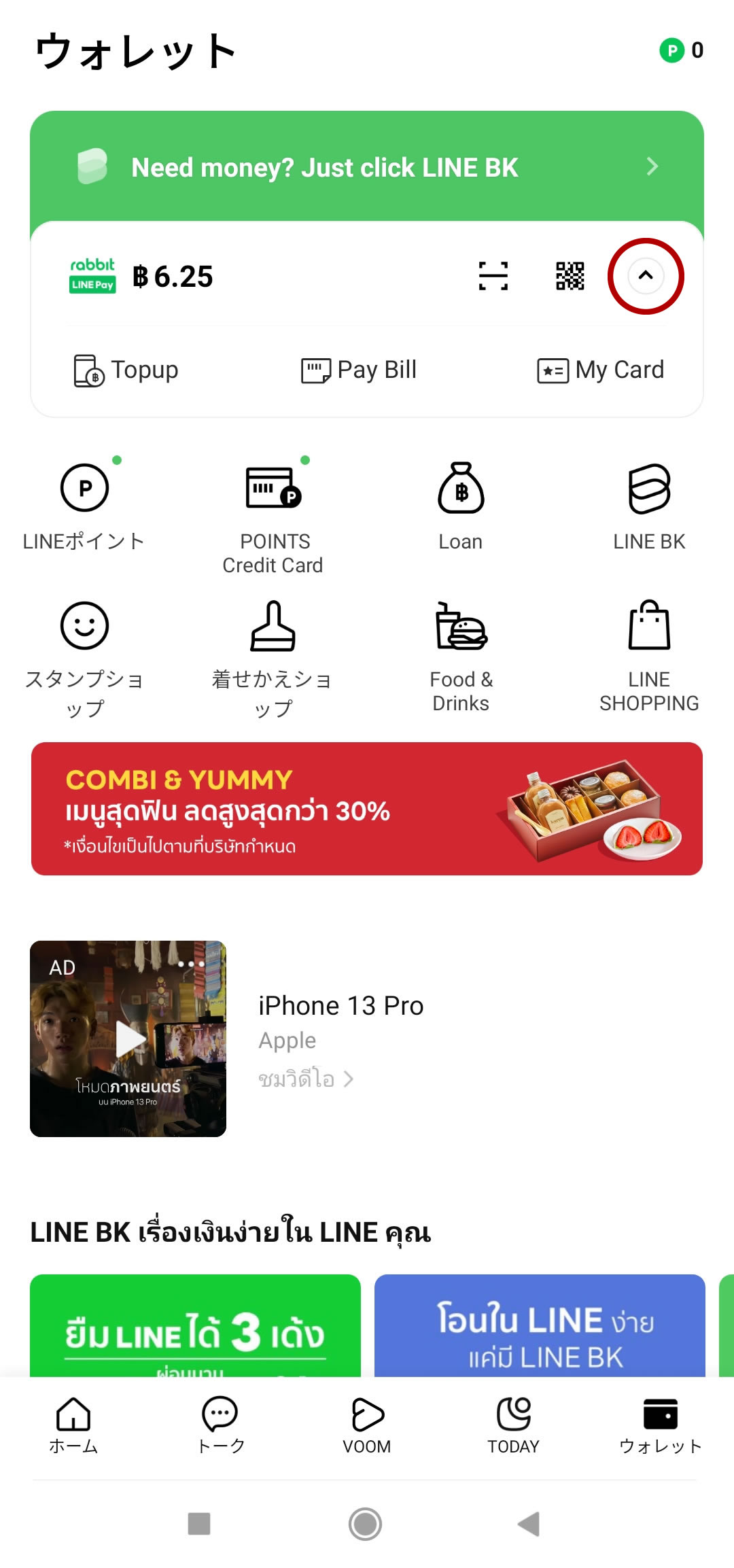Viewport: 734px width, 1568px height.
Task: Open the LINE BK need money banner
Action: coord(367,167)
